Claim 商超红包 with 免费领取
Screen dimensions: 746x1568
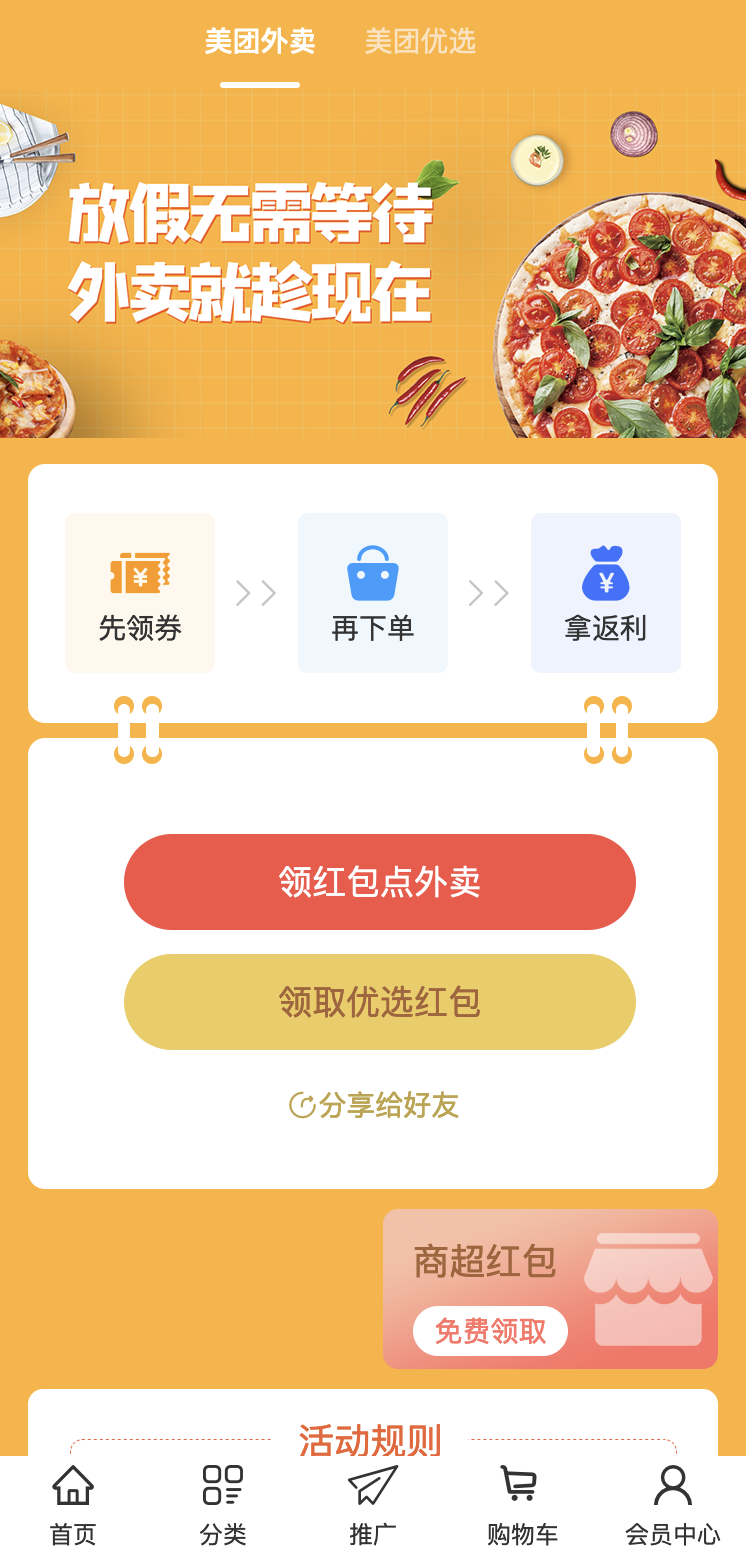click(x=490, y=1331)
